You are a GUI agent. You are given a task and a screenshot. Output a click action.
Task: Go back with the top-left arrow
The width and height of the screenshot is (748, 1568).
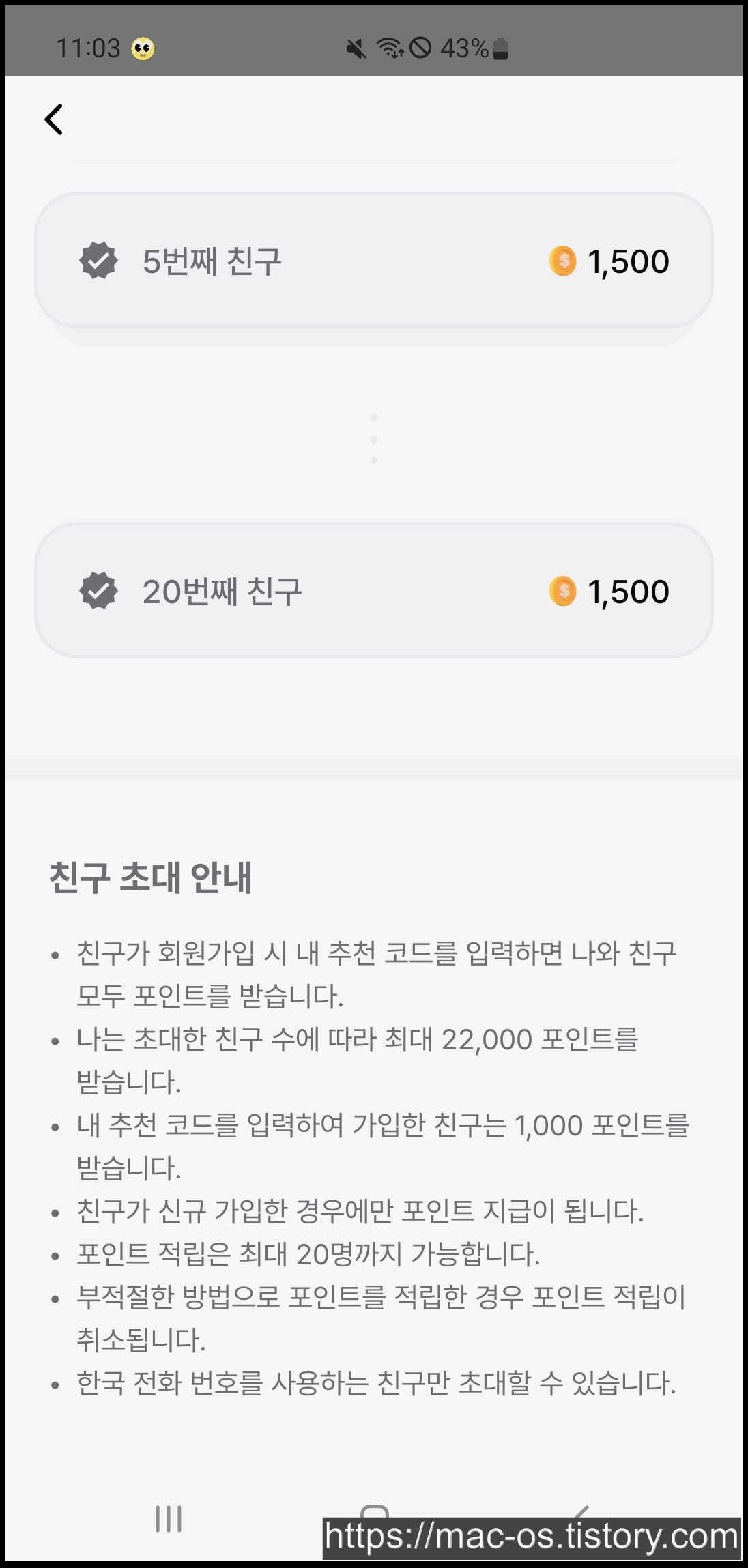point(54,119)
